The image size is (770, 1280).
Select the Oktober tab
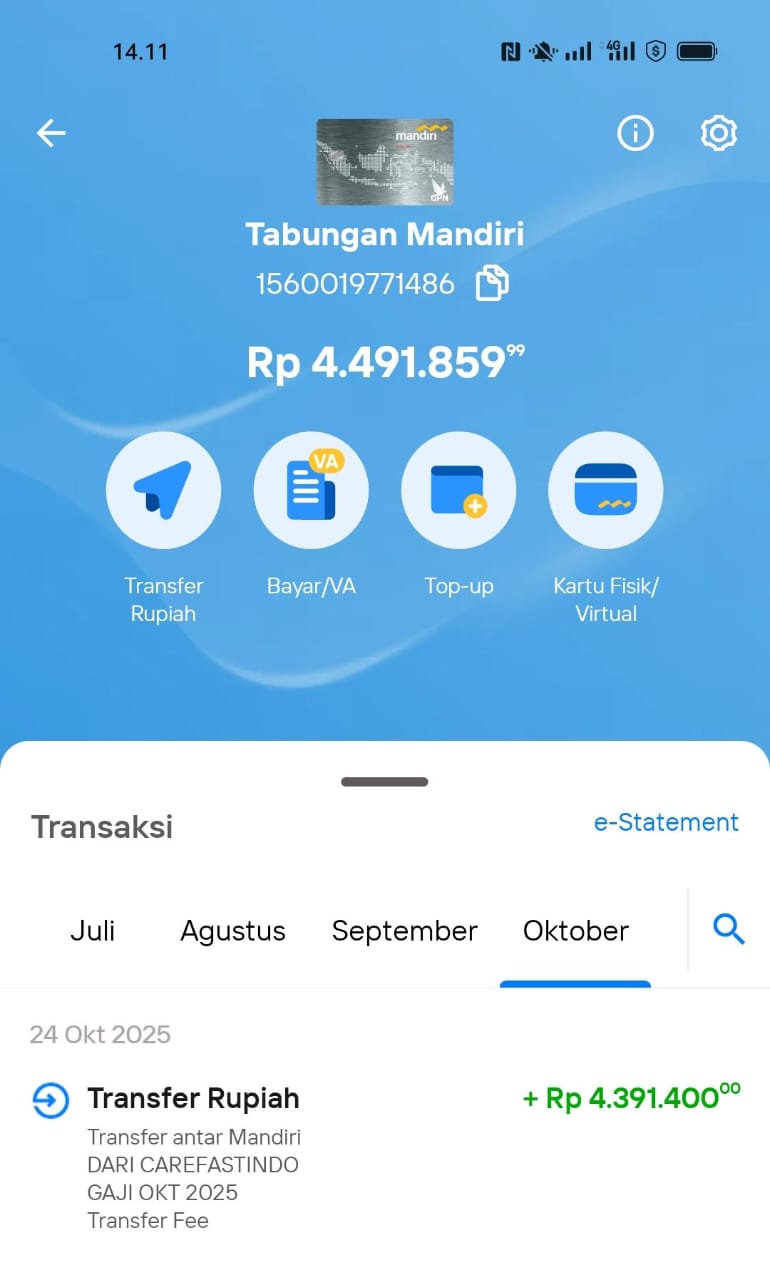tap(576, 931)
